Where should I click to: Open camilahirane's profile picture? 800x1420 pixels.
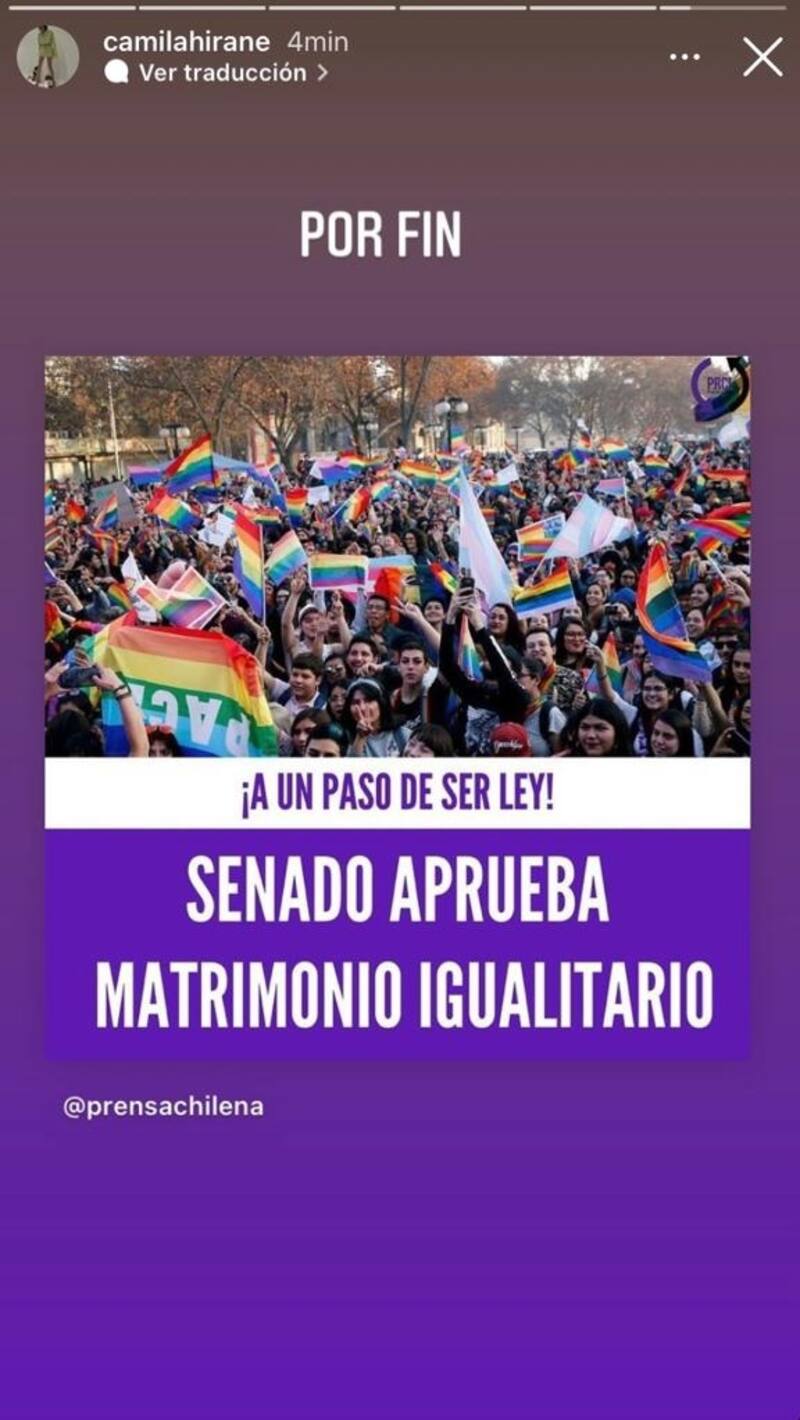(x=47, y=56)
